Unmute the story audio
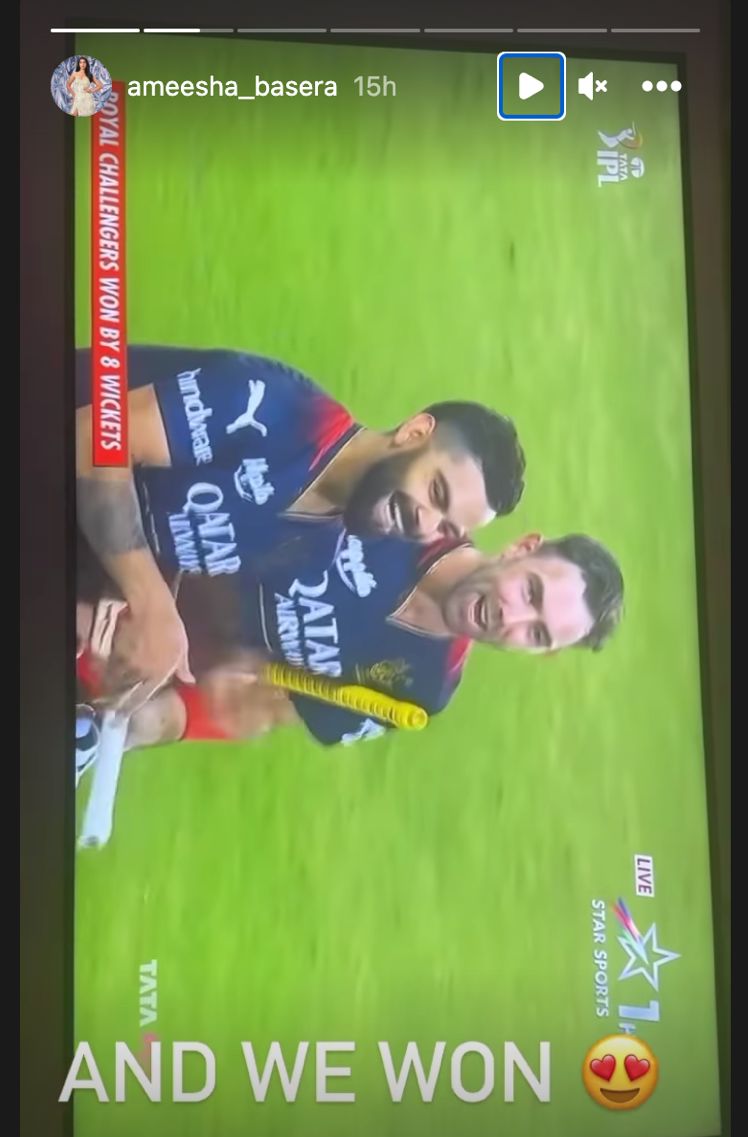Viewport: 748px width, 1137px height. click(x=593, y=86)
